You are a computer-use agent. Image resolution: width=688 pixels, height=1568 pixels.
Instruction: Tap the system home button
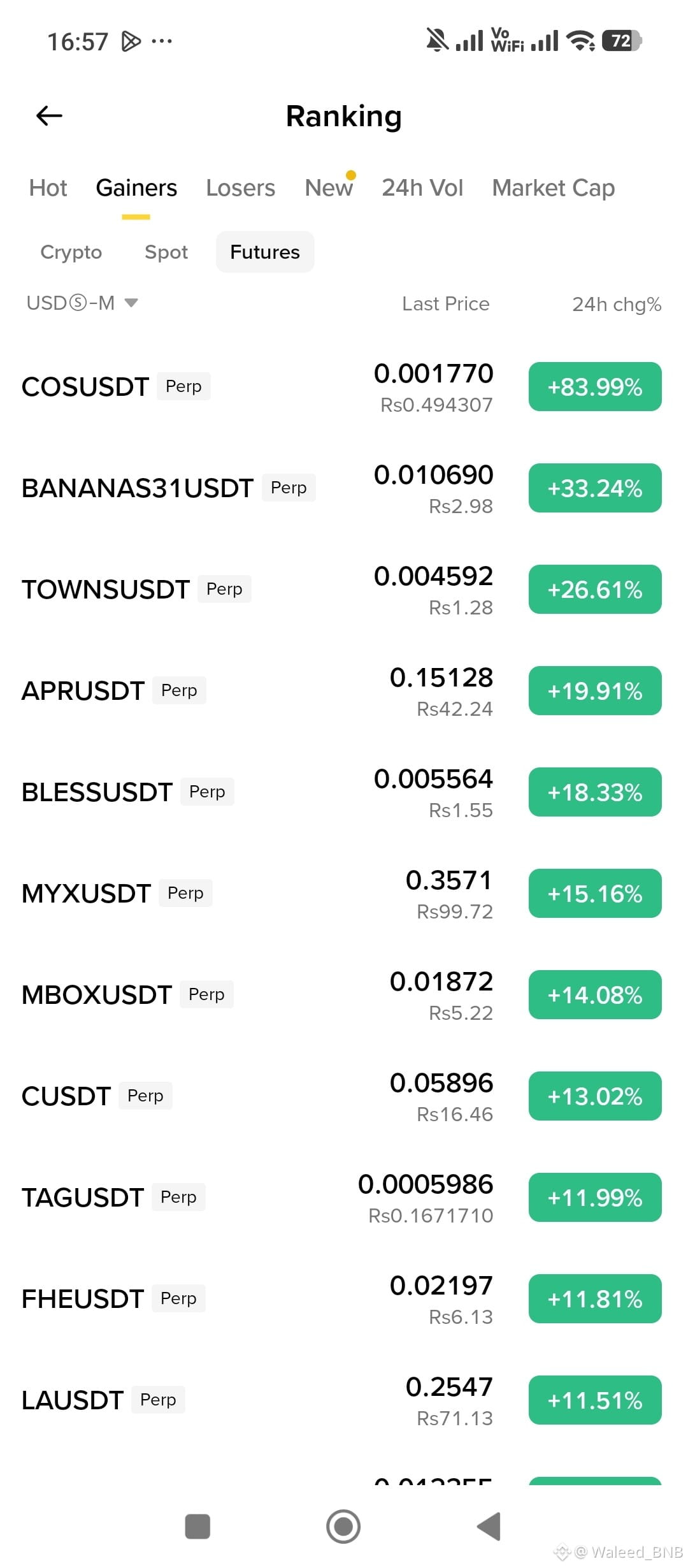pyautogui.click(x=343, y=1527)
